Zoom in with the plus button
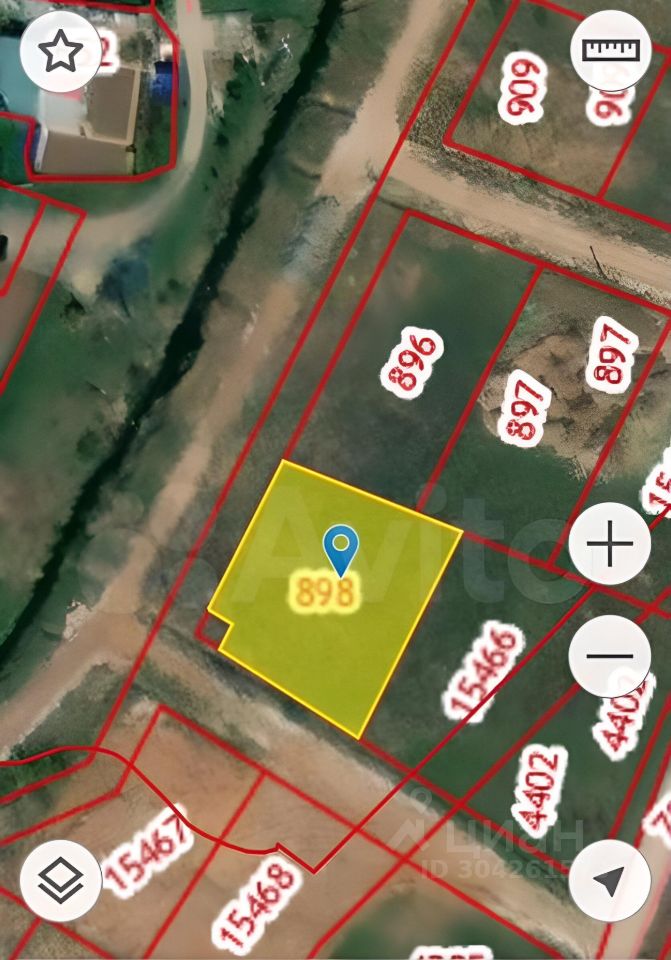 pyautogui.click(x=610, y=544)
